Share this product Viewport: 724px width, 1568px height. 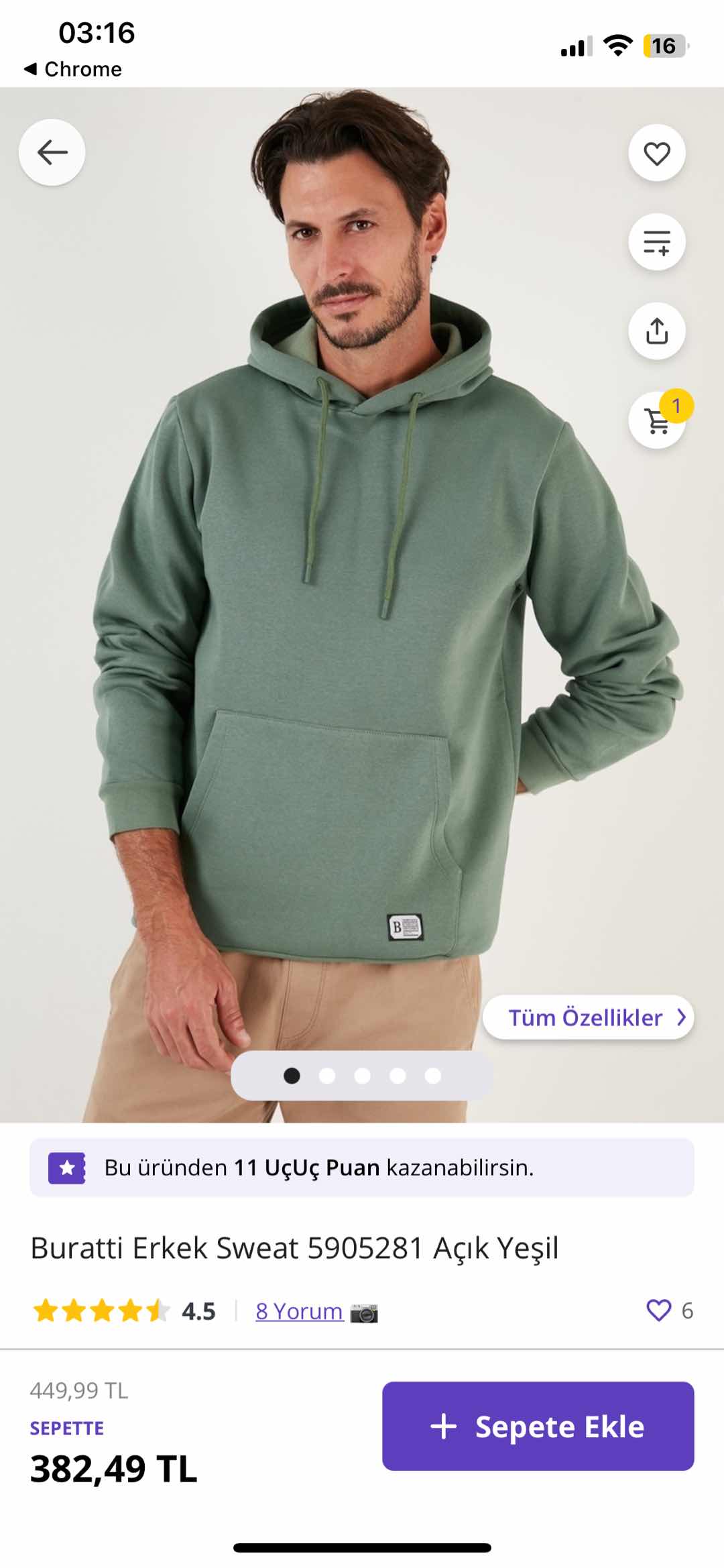(x=656, y=331)
